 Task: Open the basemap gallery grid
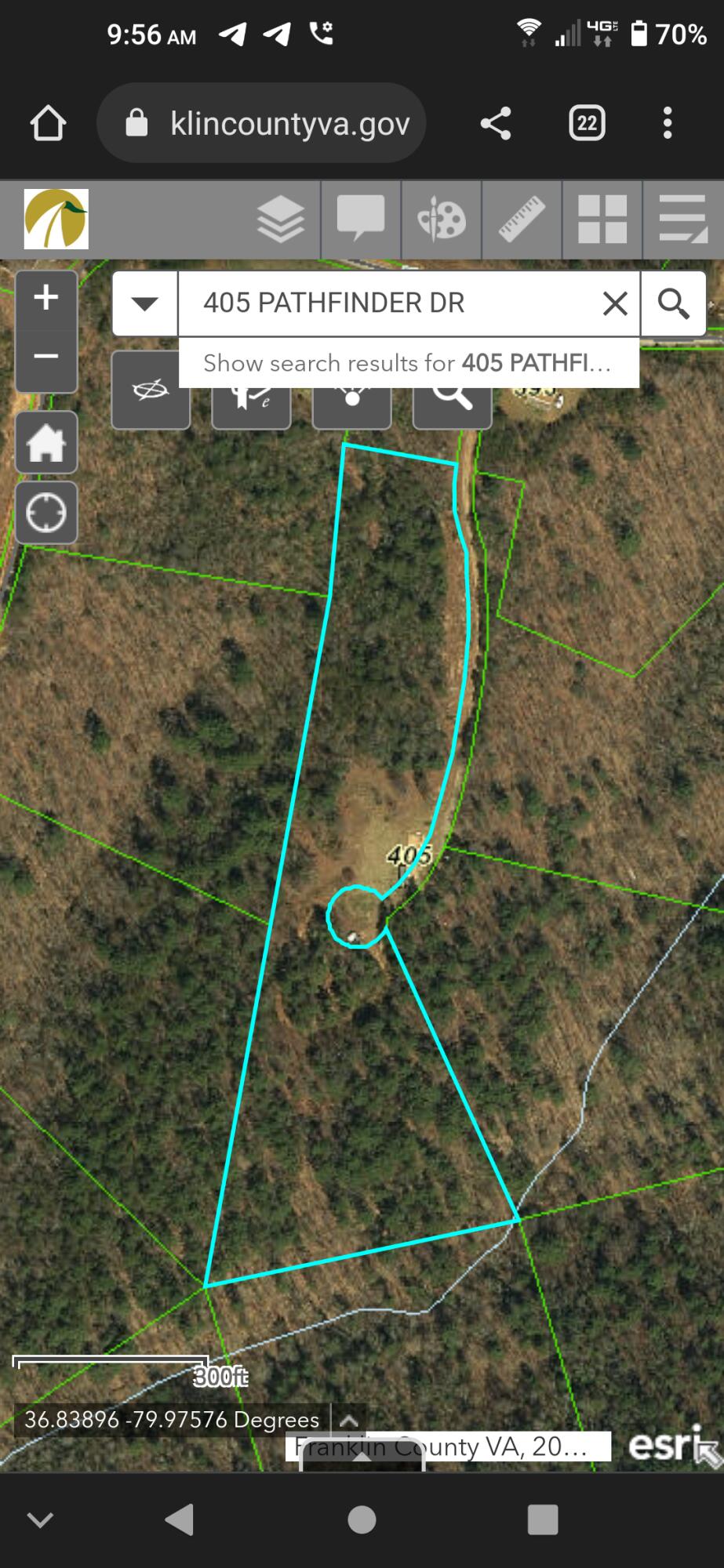pyautogui.click(x=602, y=220)
